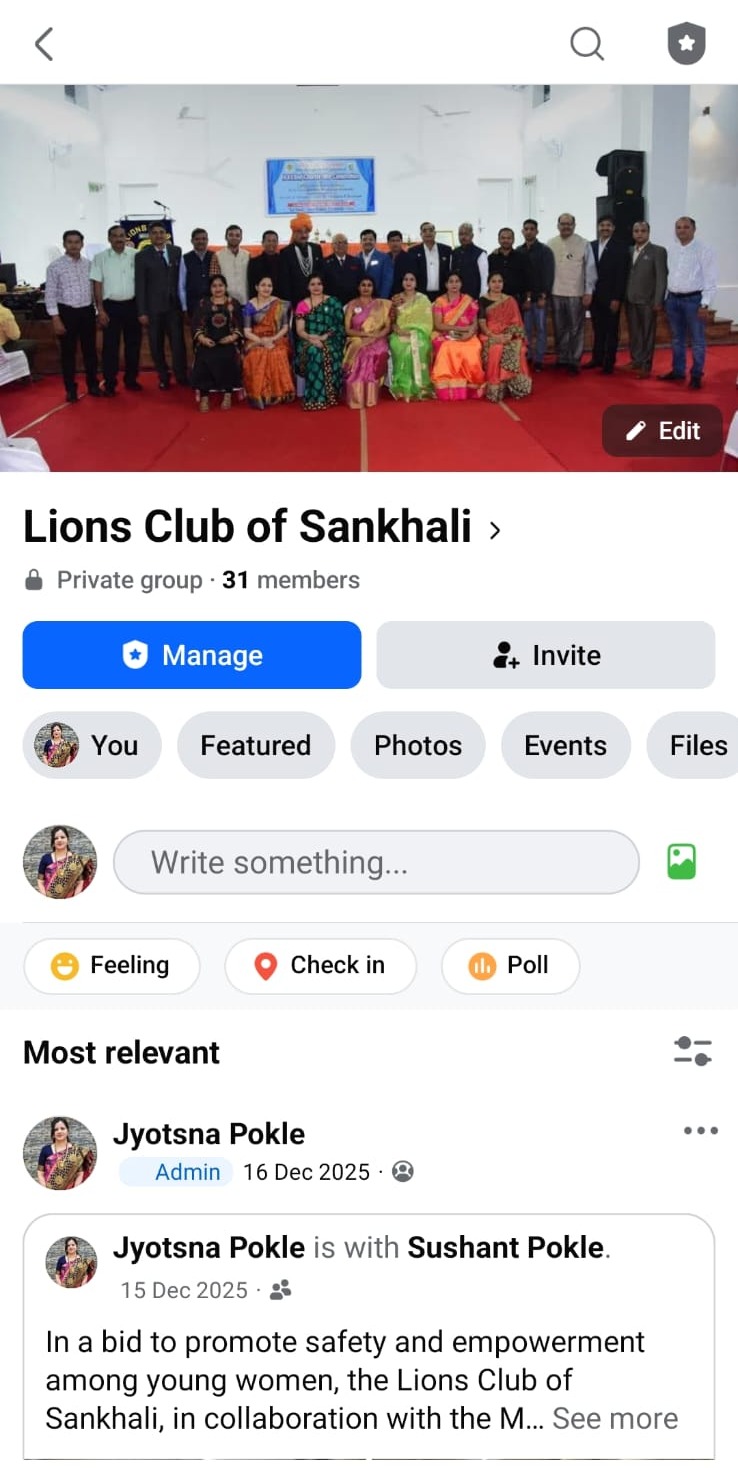Open the Lions Club of Sankhali group info
This screenshot has width=738, height=1468.
pyautogui.click(x=261, y=527)
